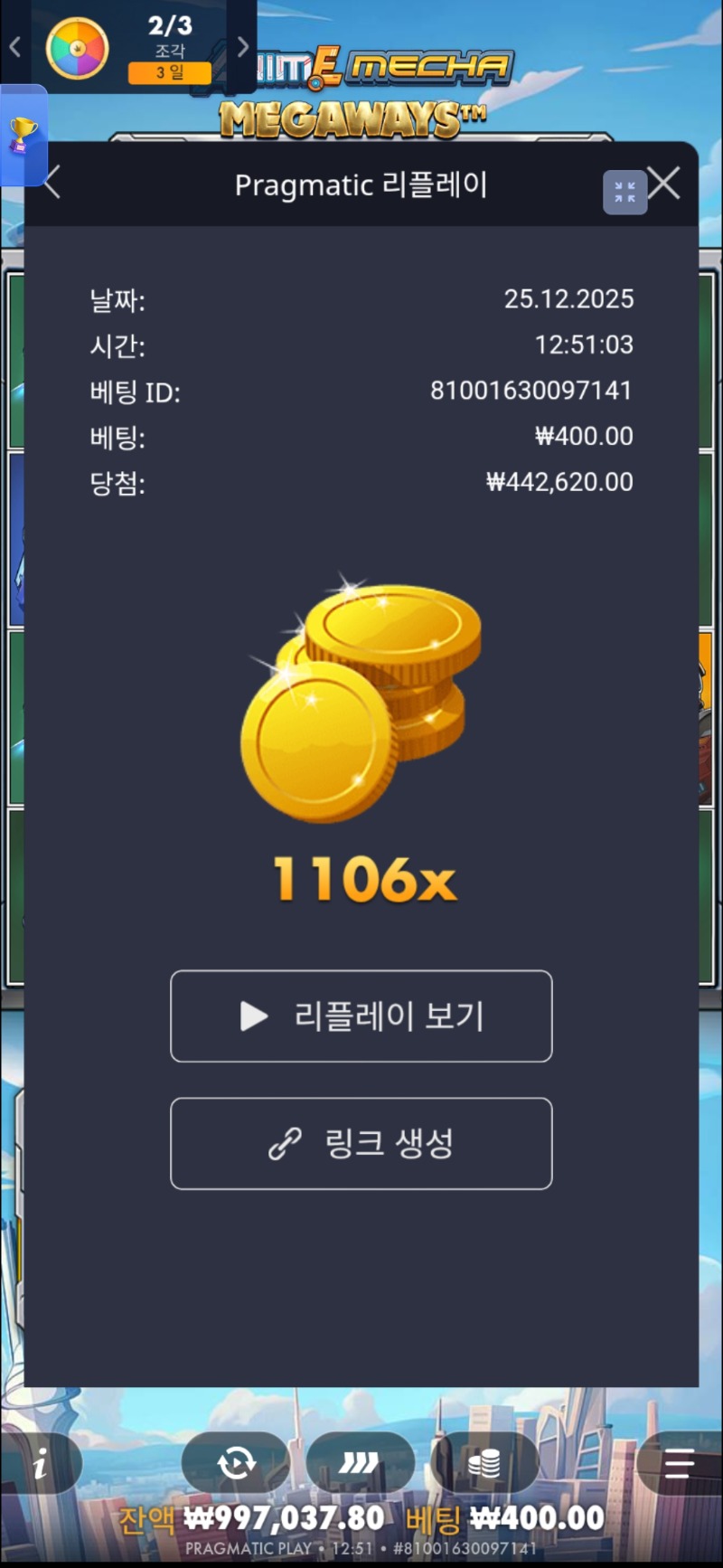The image size is (723, 1568).
Task: Show the next promotion banner
Action: (242, 47)
